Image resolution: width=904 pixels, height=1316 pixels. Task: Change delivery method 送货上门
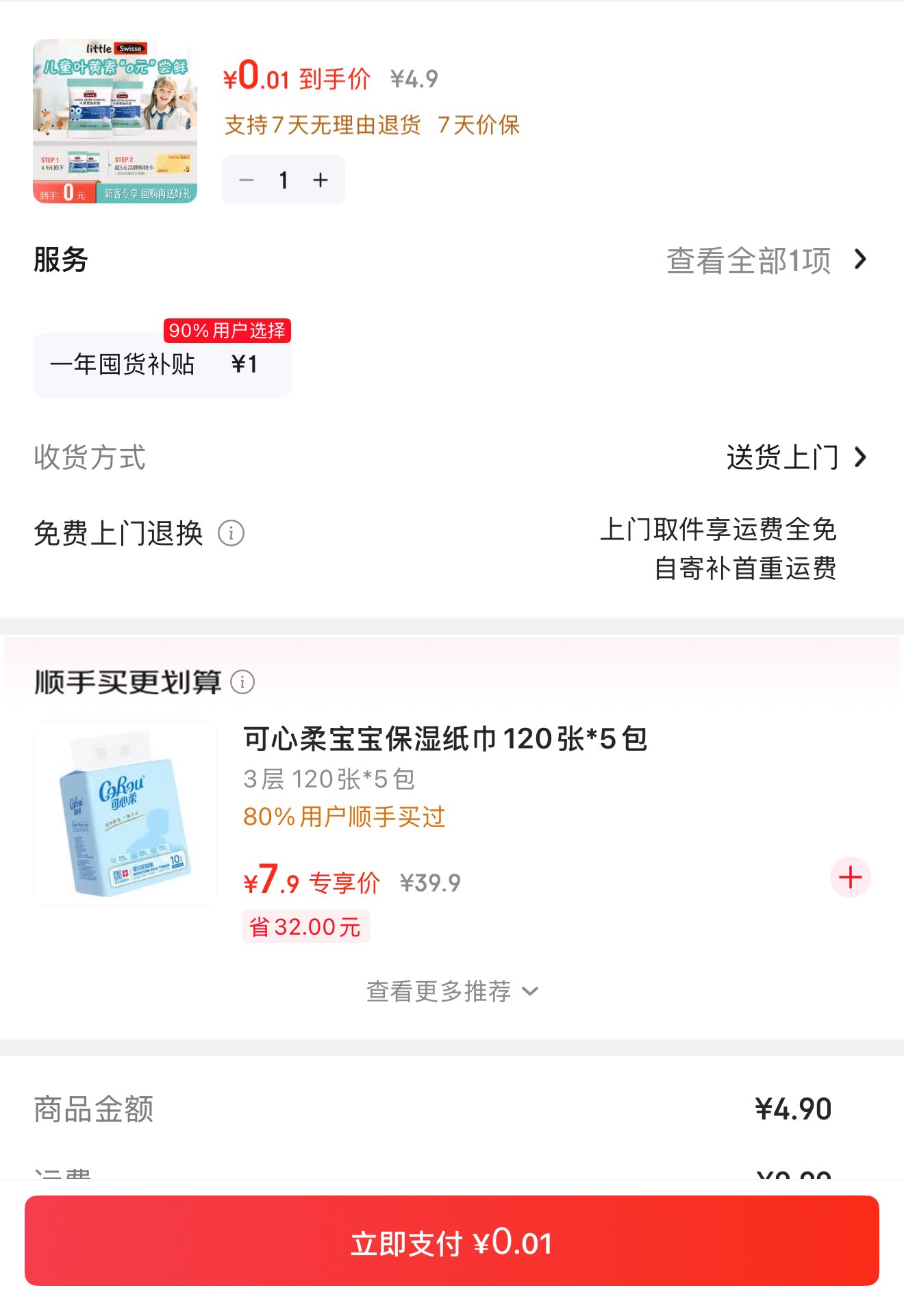(794, 457)
